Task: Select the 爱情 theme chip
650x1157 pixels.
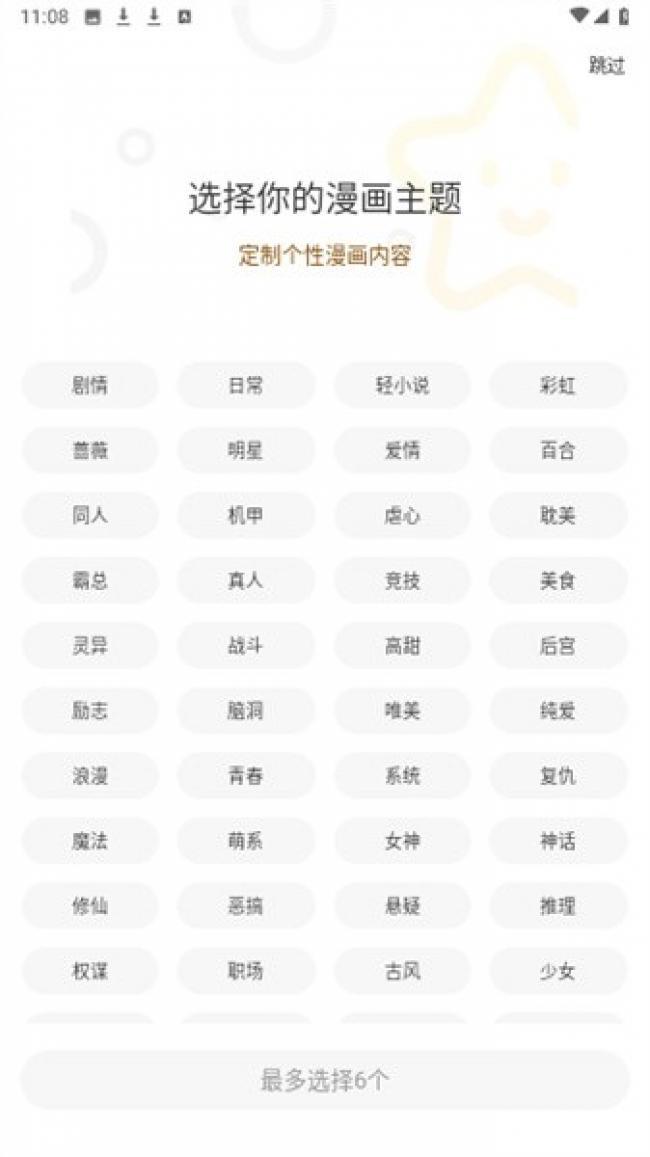Action: (402, 450)
